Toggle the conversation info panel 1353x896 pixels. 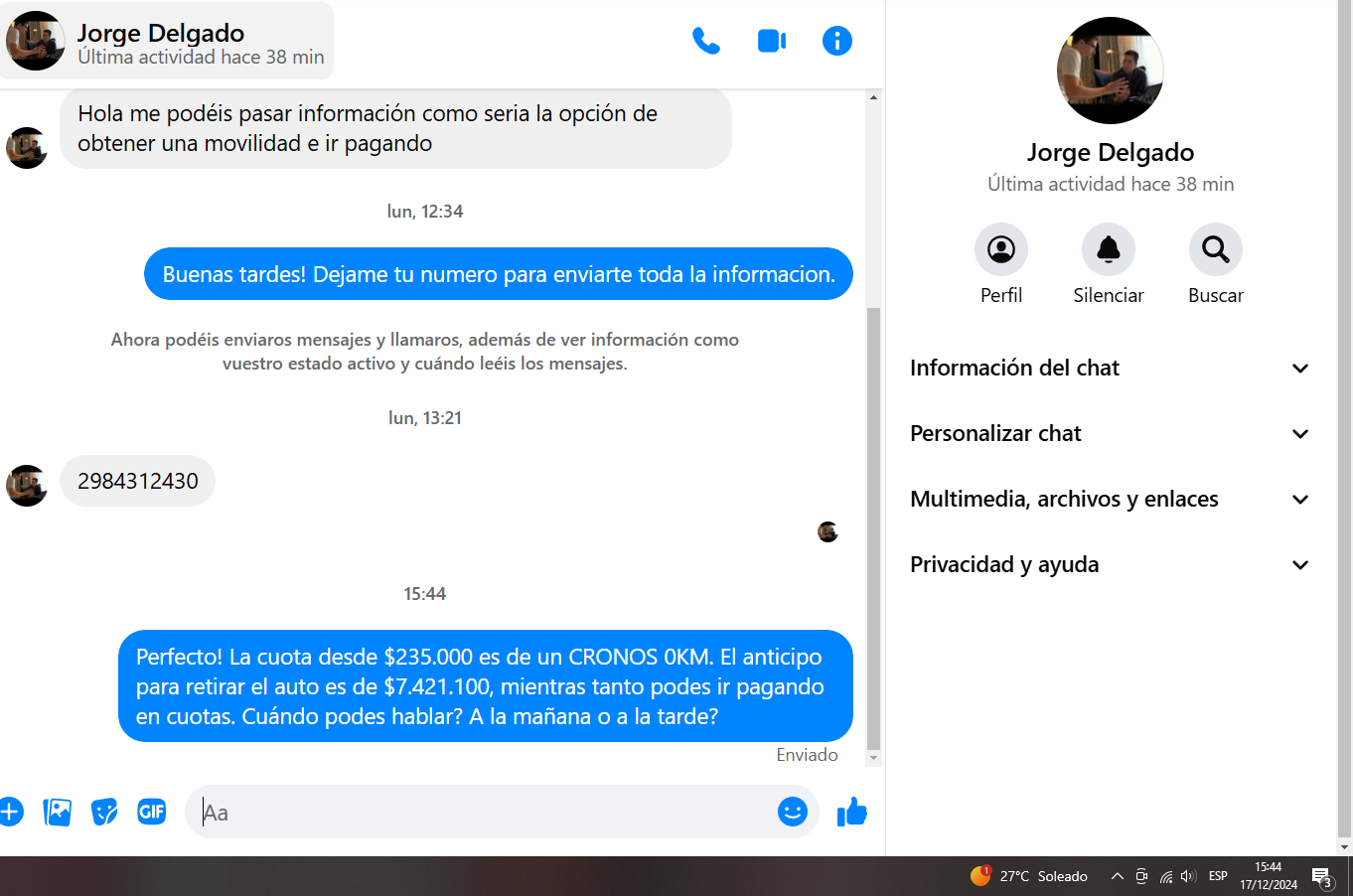(x=837, y=41)
